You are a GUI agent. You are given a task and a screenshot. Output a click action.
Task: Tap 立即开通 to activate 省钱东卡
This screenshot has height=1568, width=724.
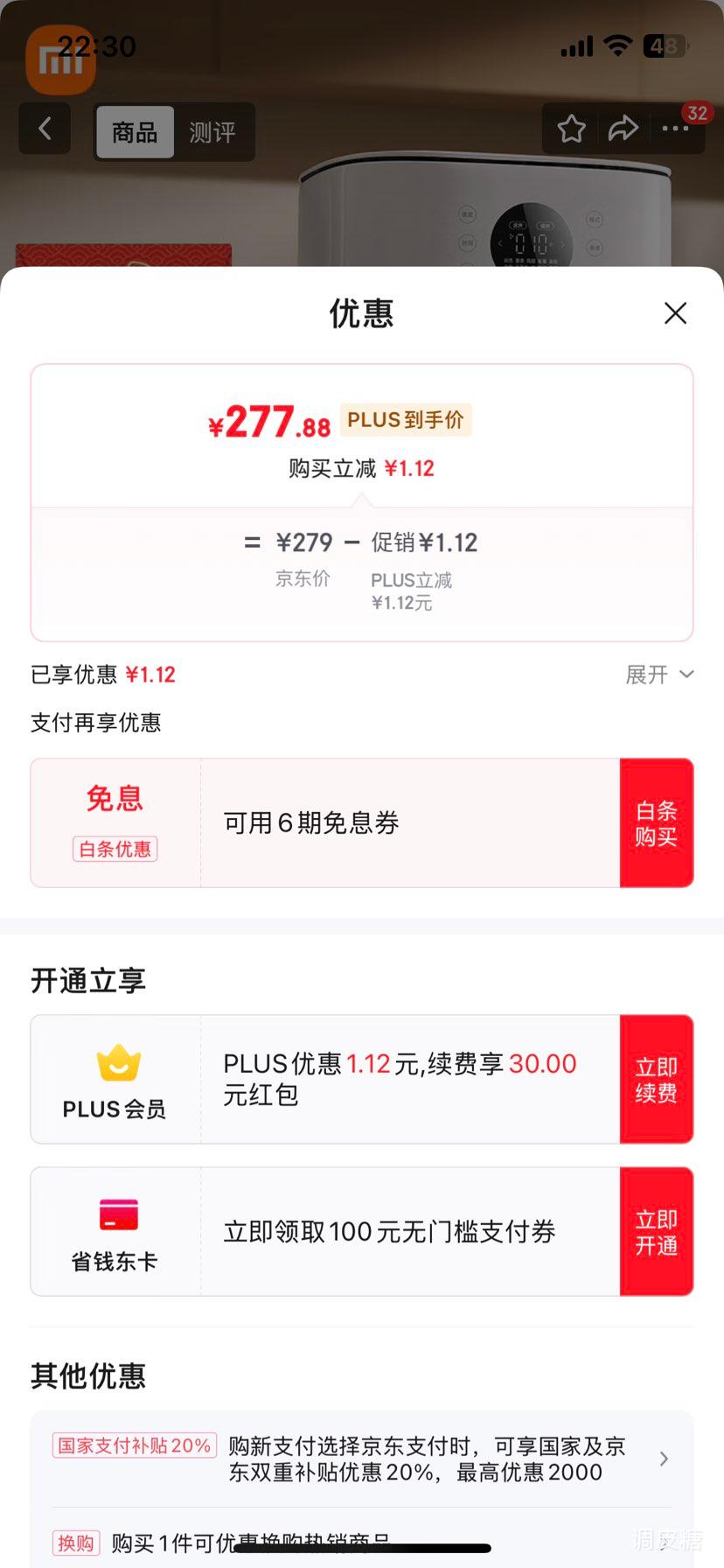pyautogui.click(x=657, y=1231)
